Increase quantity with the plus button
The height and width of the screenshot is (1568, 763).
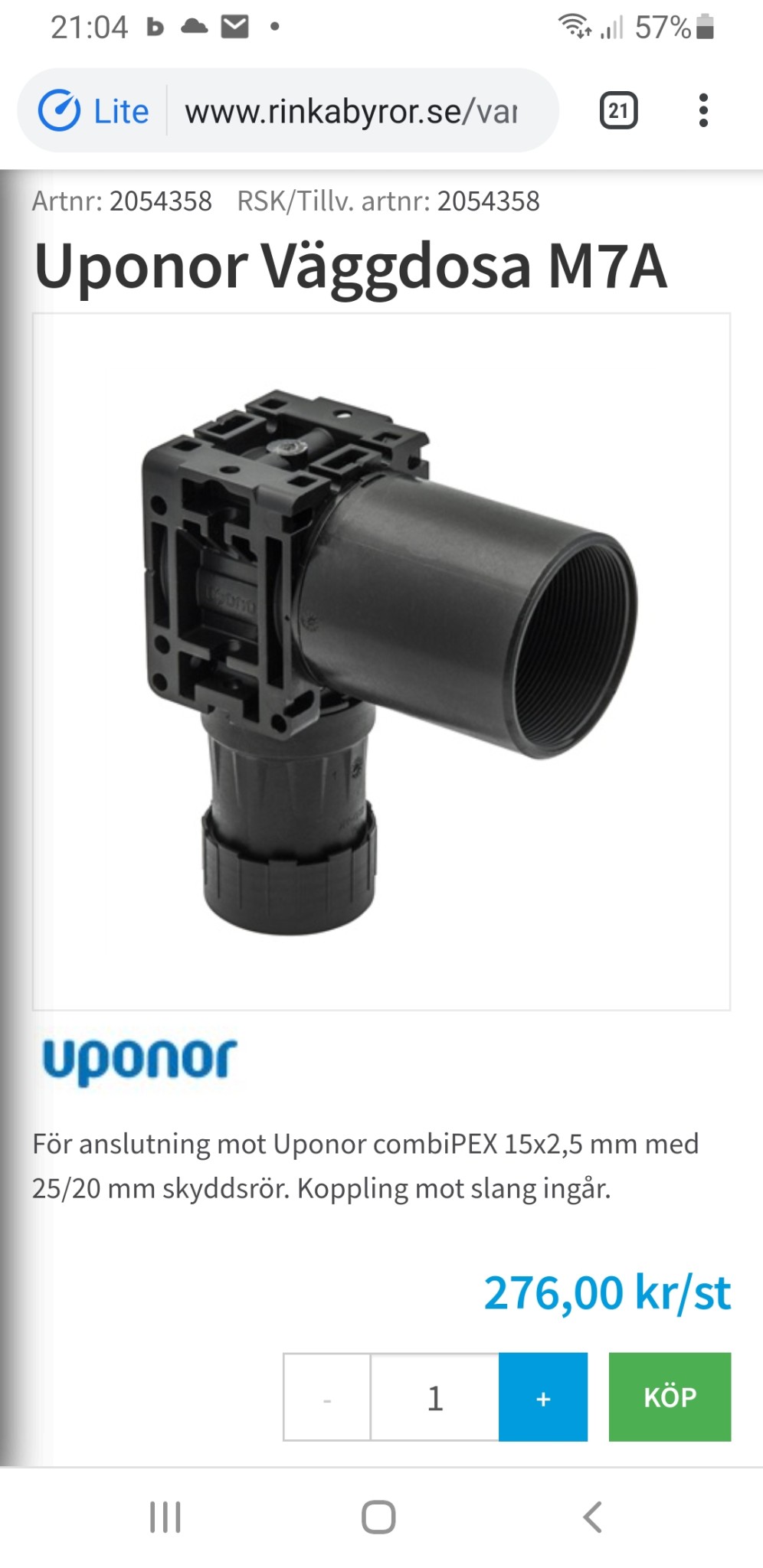(543, 1397)
